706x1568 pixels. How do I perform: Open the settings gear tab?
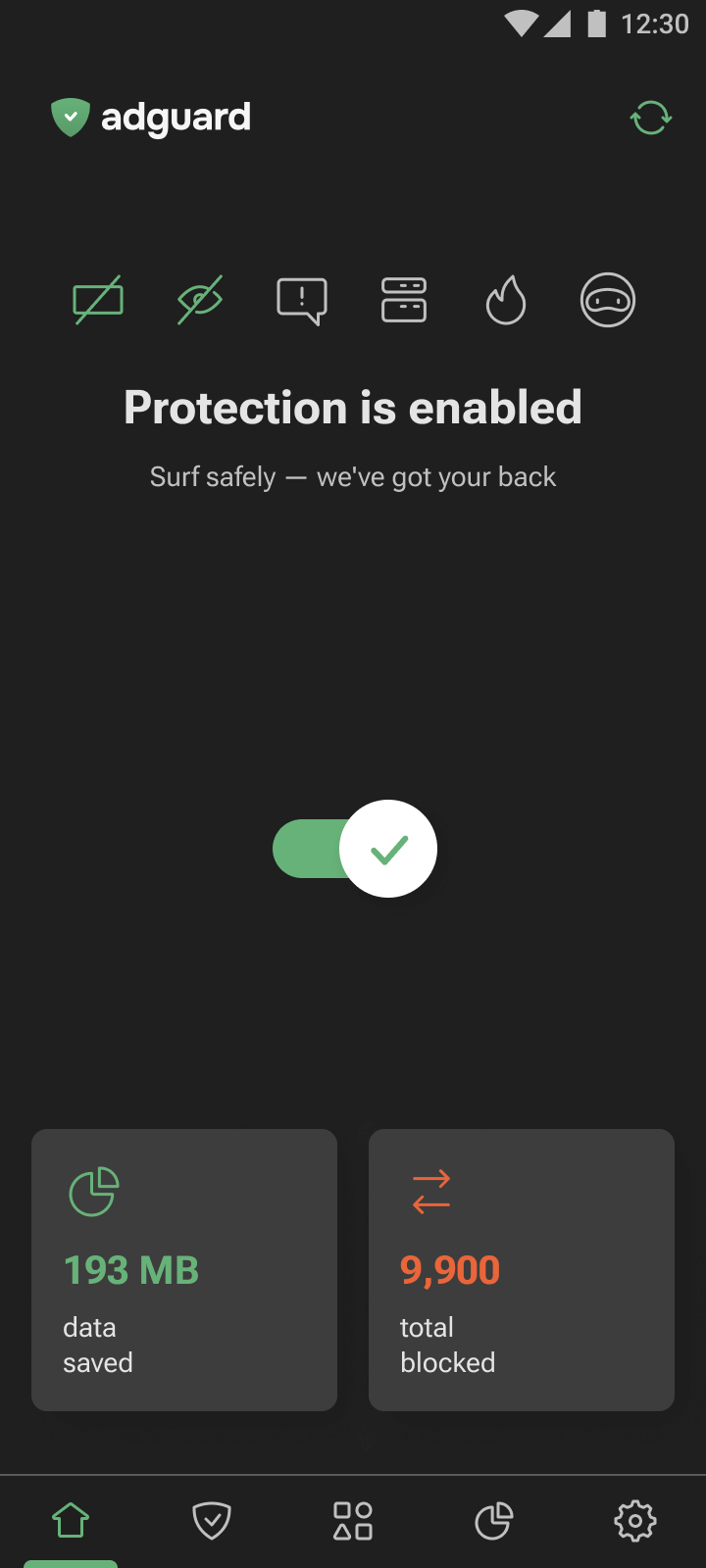[x=635, y=1521]
